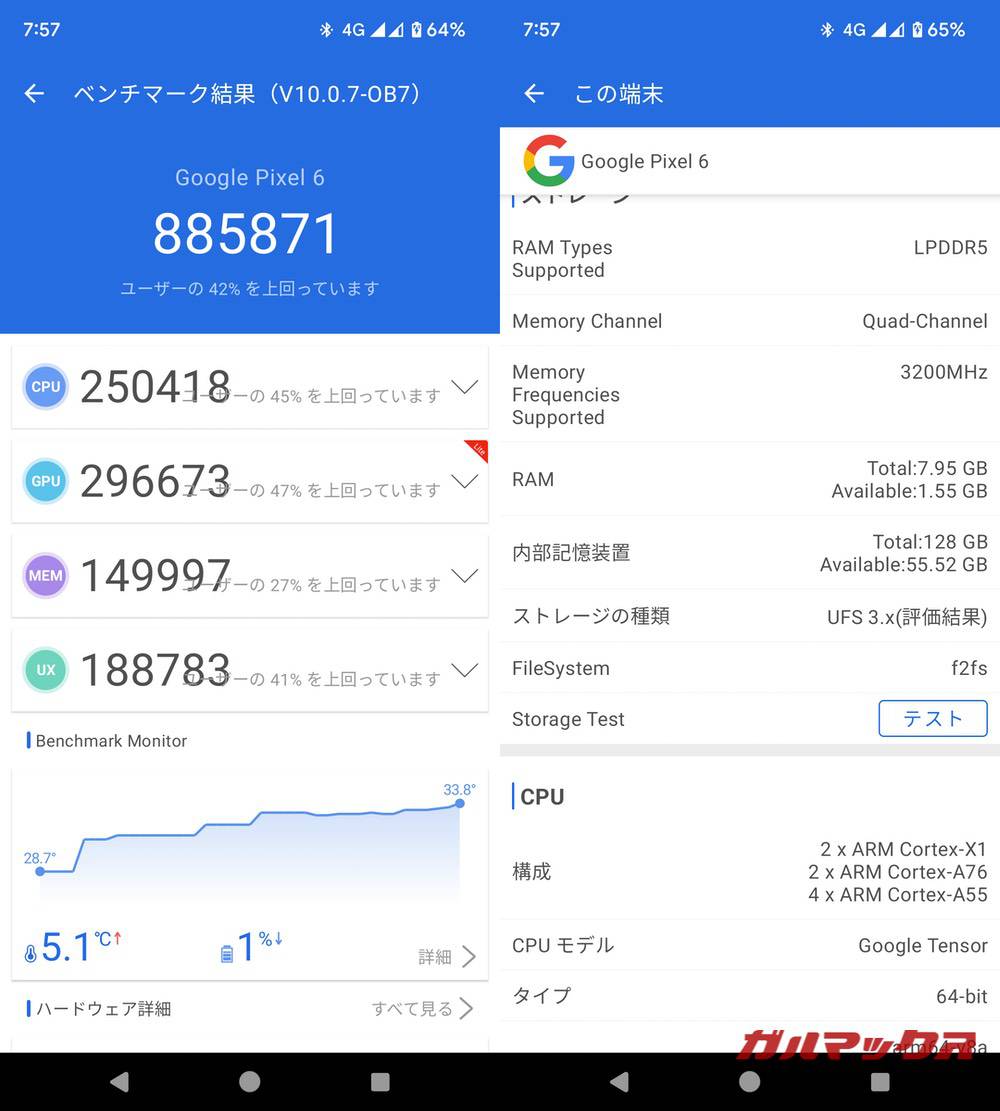Tap the MEM score badge icon
Viewport: 1000px width, 1111px height.
click(44, 575)
